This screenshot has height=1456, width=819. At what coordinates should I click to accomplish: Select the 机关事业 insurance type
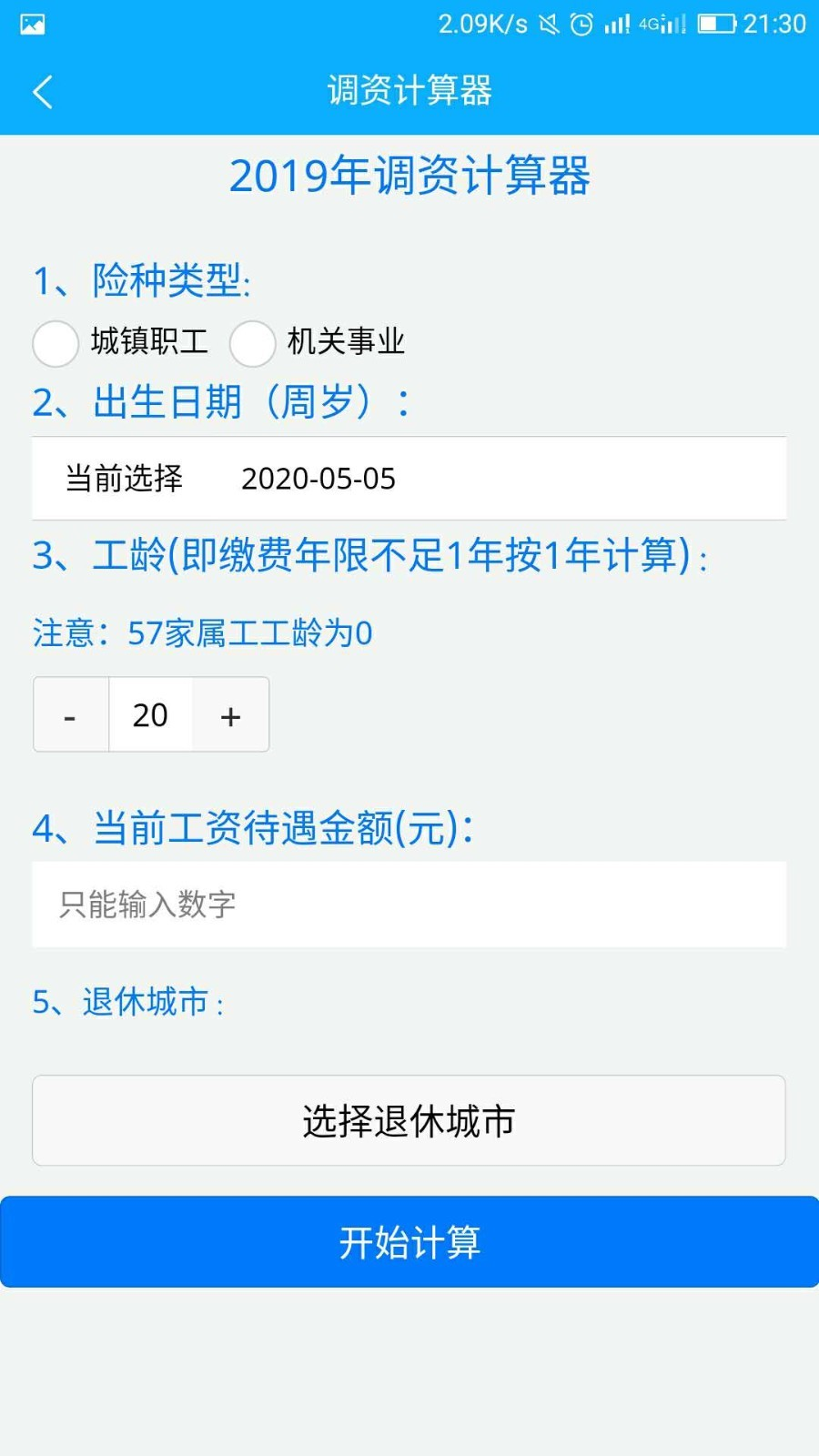pyautogui.click(x=252, y=343)
